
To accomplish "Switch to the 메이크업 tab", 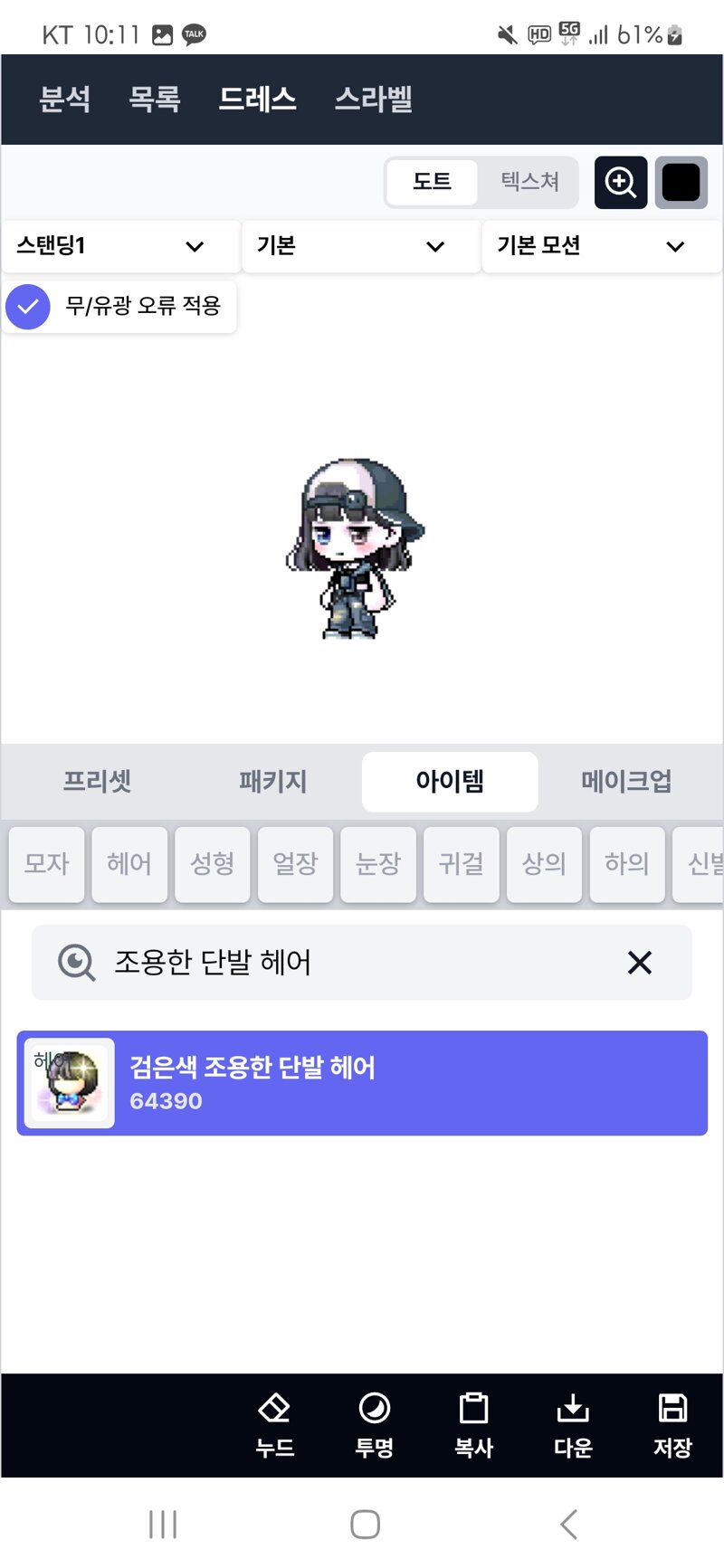I will (x=626, y=781).
